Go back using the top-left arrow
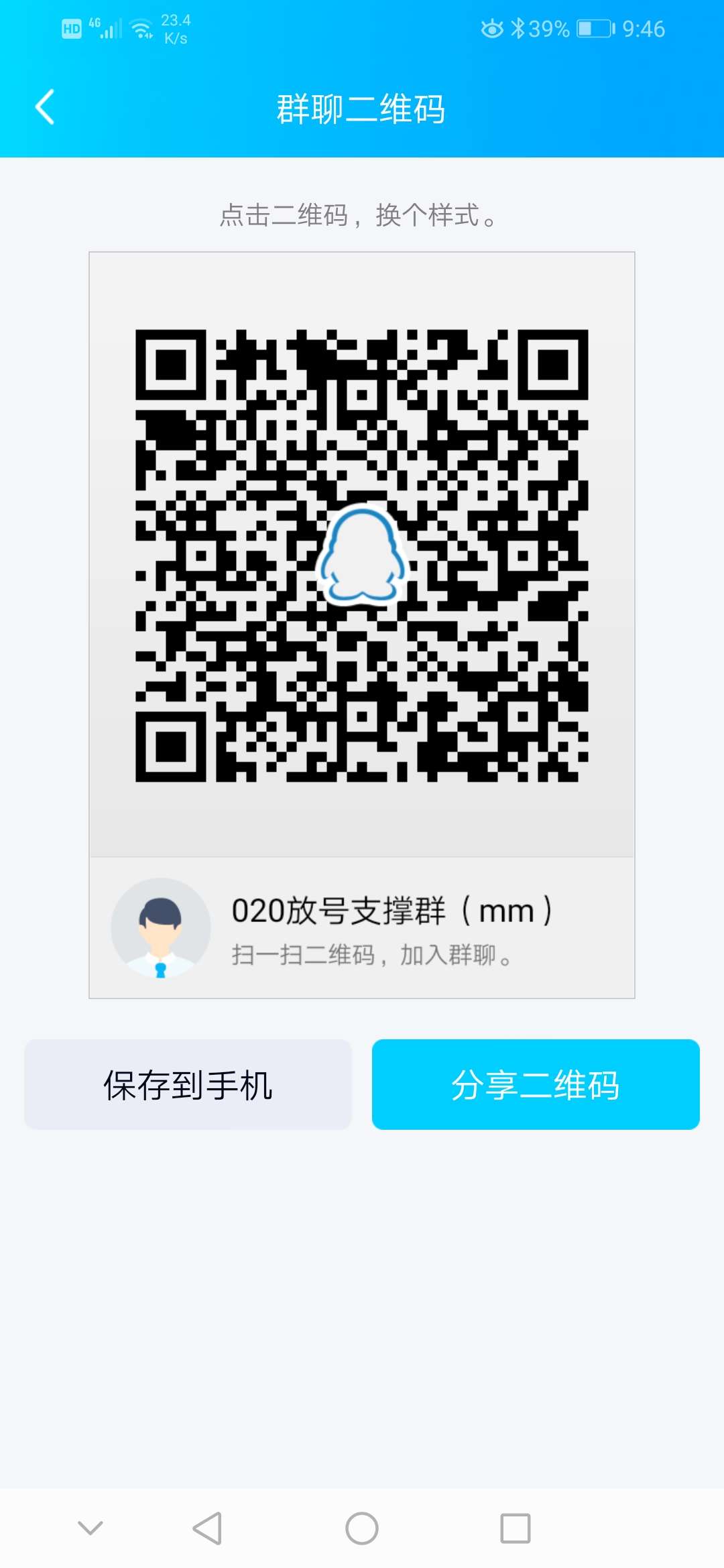The width and height of the screenshot is (724, 1568). click(x=45, y=107)
